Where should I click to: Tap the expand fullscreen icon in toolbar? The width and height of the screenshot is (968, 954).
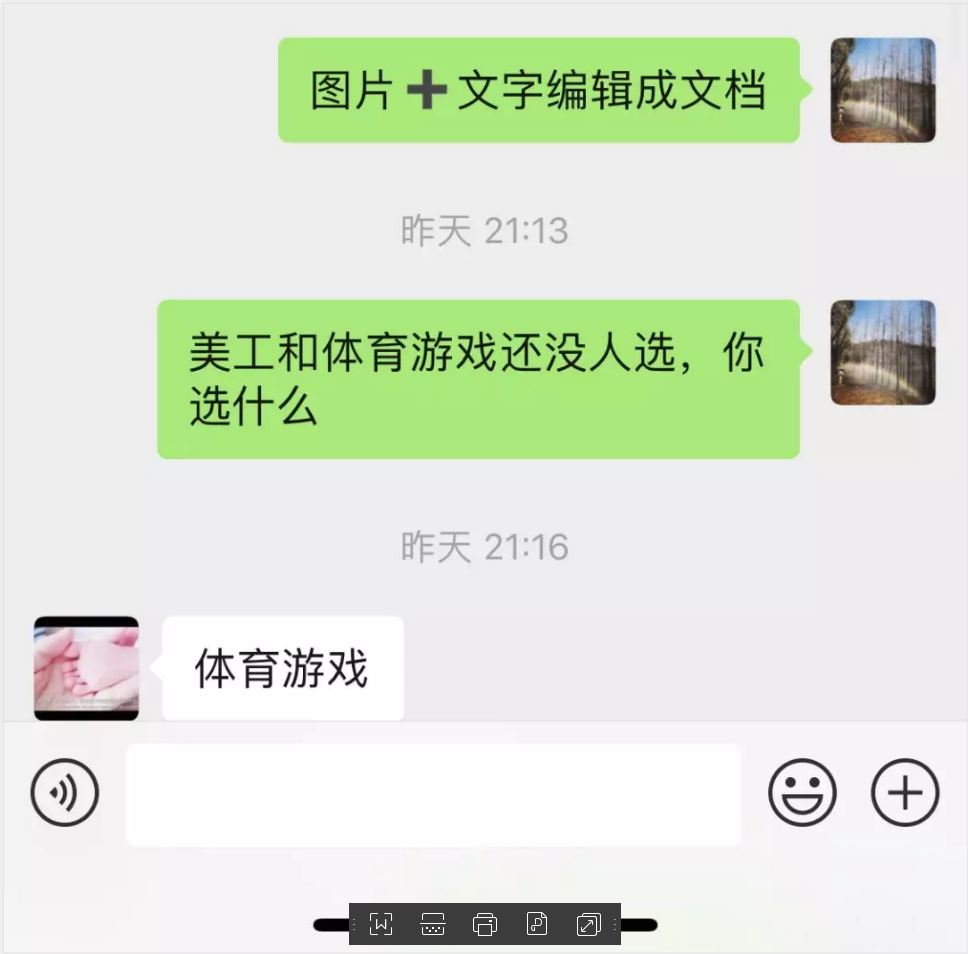pyautogui.click(x=589, y=924)
